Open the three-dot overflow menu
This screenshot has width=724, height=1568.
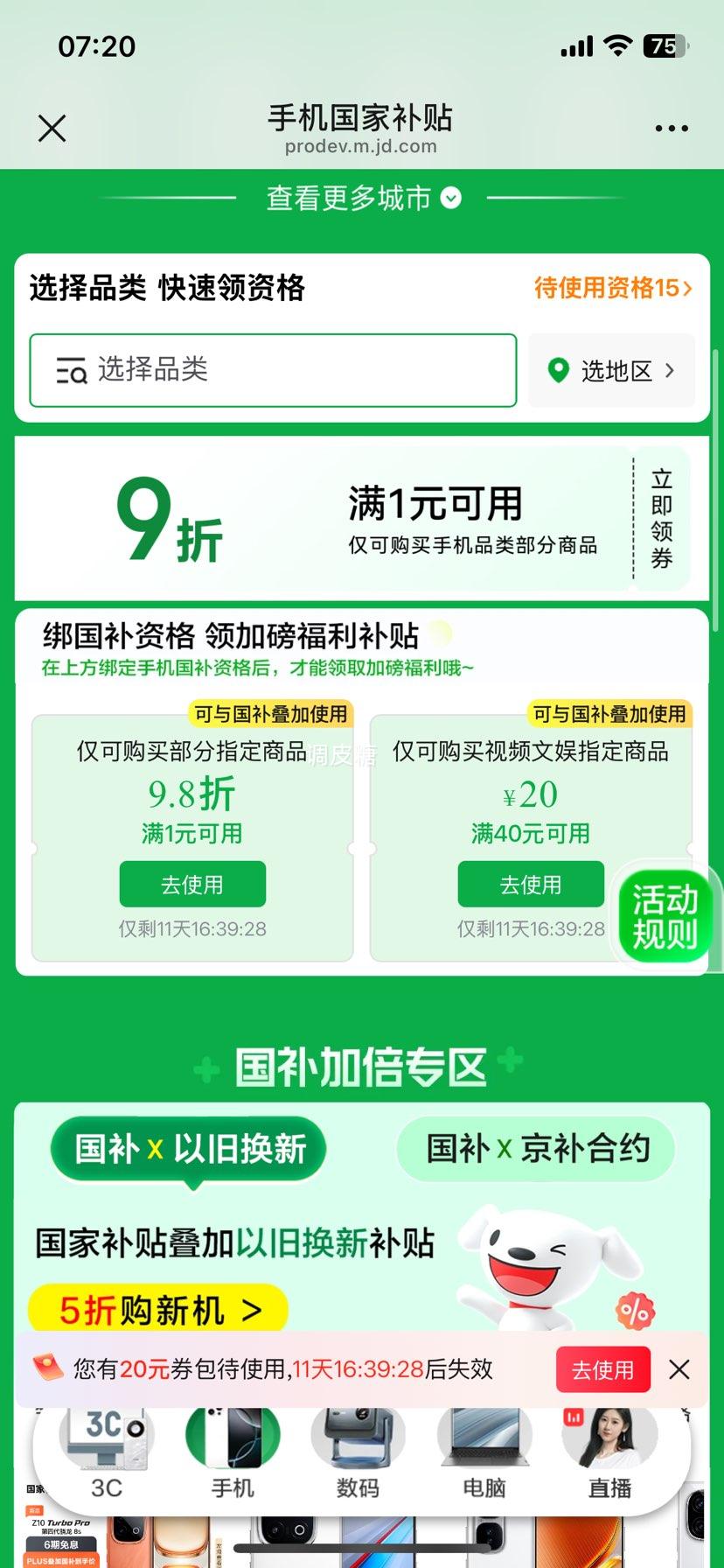click(x=671, y=129)
